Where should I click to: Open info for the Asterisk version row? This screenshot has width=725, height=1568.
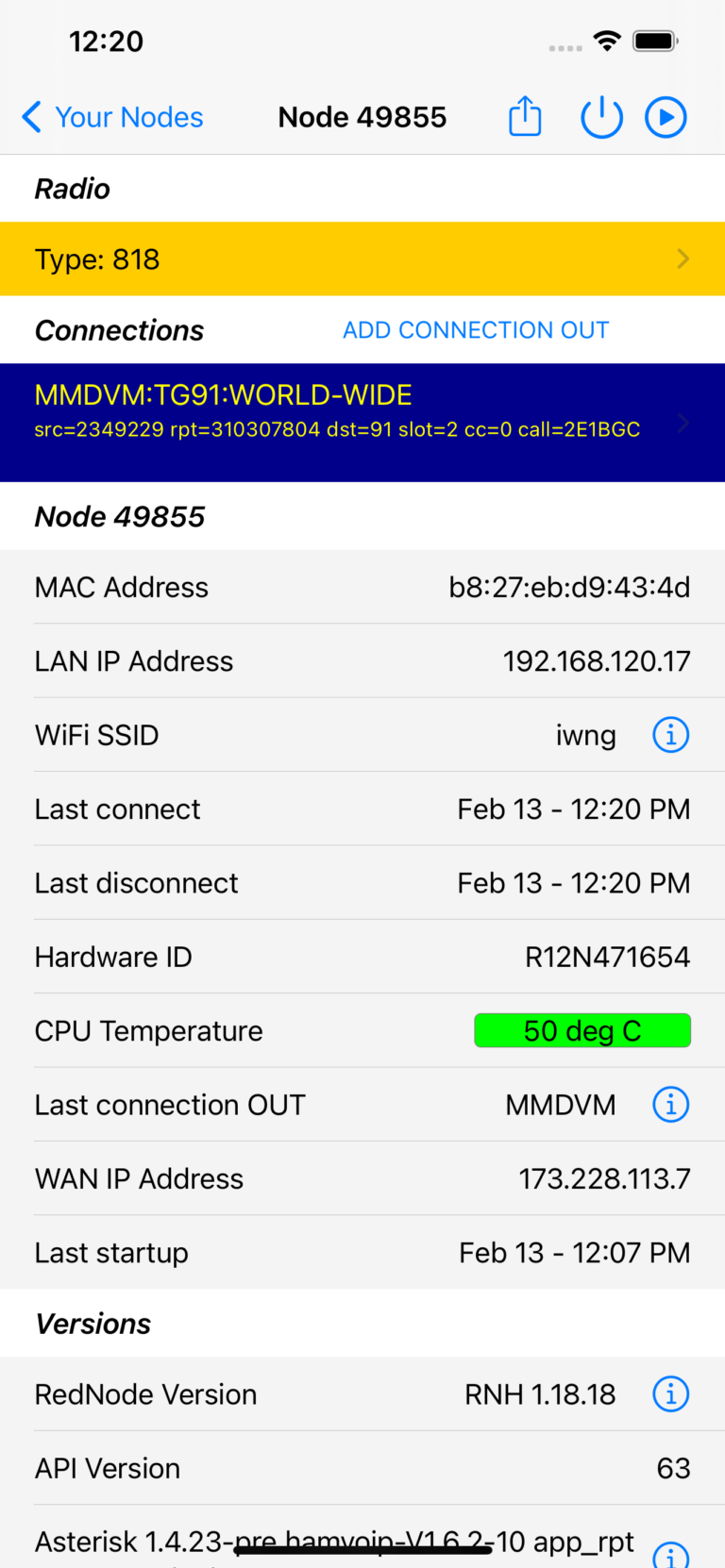tap(671, 1554)
